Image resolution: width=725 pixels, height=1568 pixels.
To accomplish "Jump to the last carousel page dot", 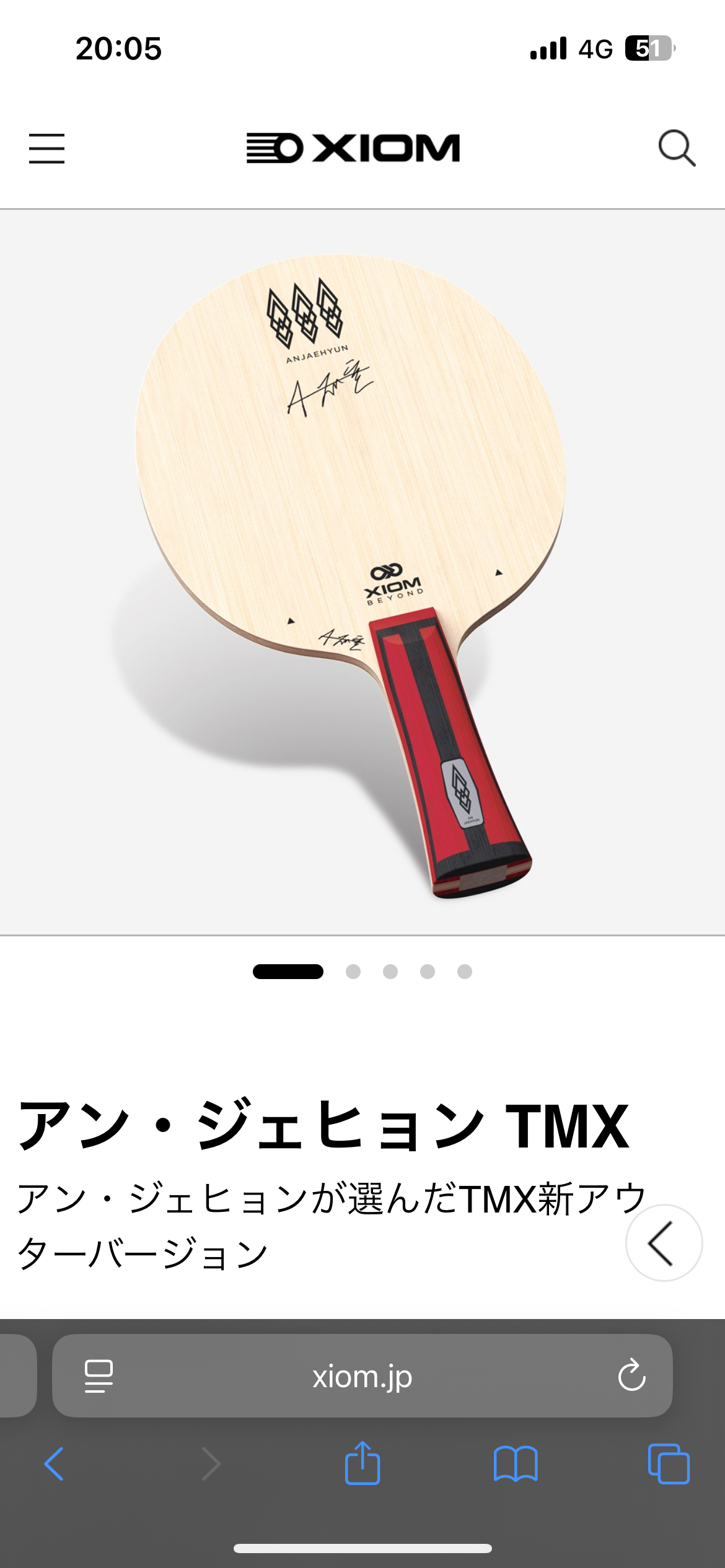I will 465,972.
